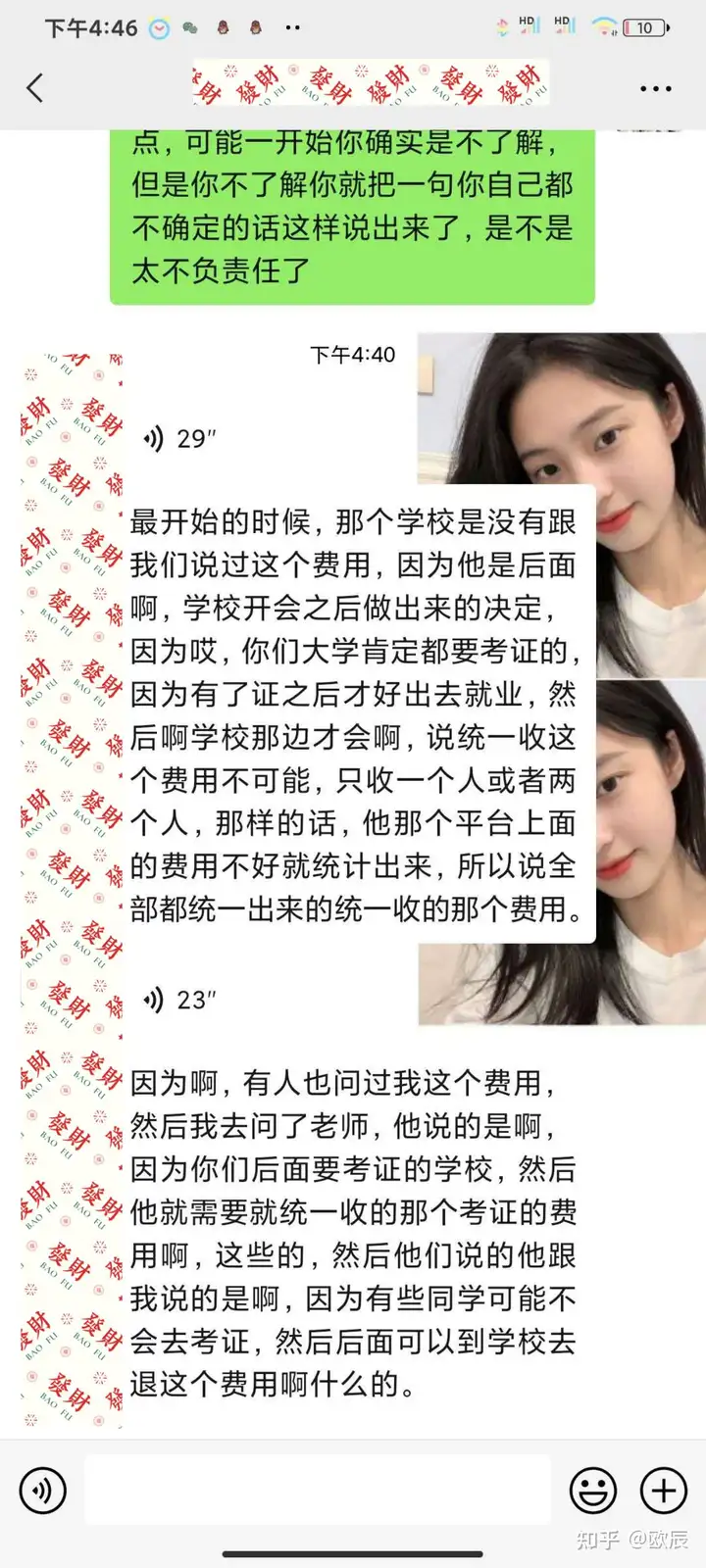Screen dimensions: 706x1568
Task: Tap the message text field
Action: click(317, 1491)
